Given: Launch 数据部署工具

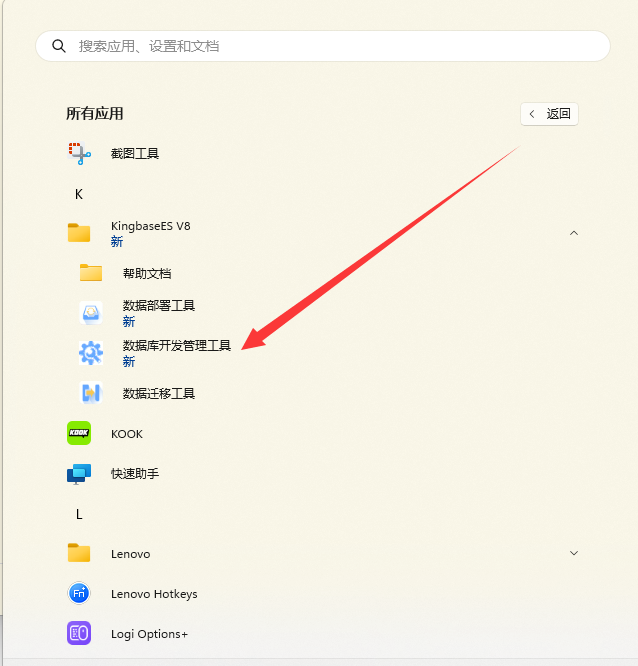Looking at the screenshot, I should pos(158,312).
